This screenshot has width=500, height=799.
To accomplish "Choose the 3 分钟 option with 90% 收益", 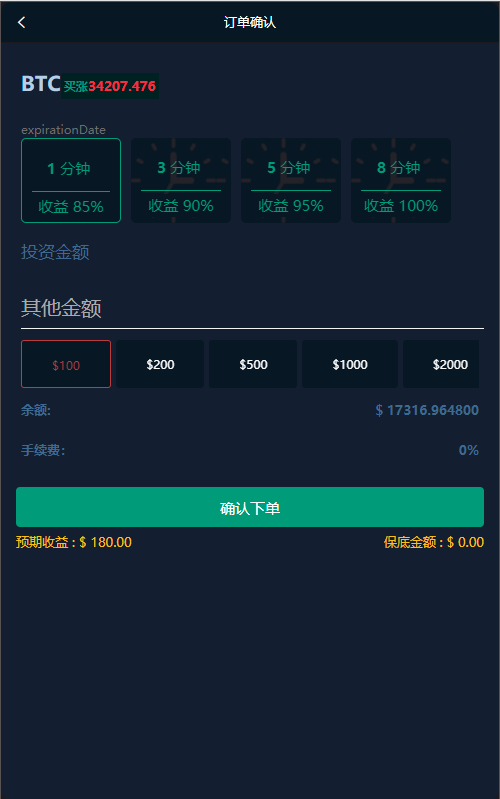I will [x=181, y=180].
